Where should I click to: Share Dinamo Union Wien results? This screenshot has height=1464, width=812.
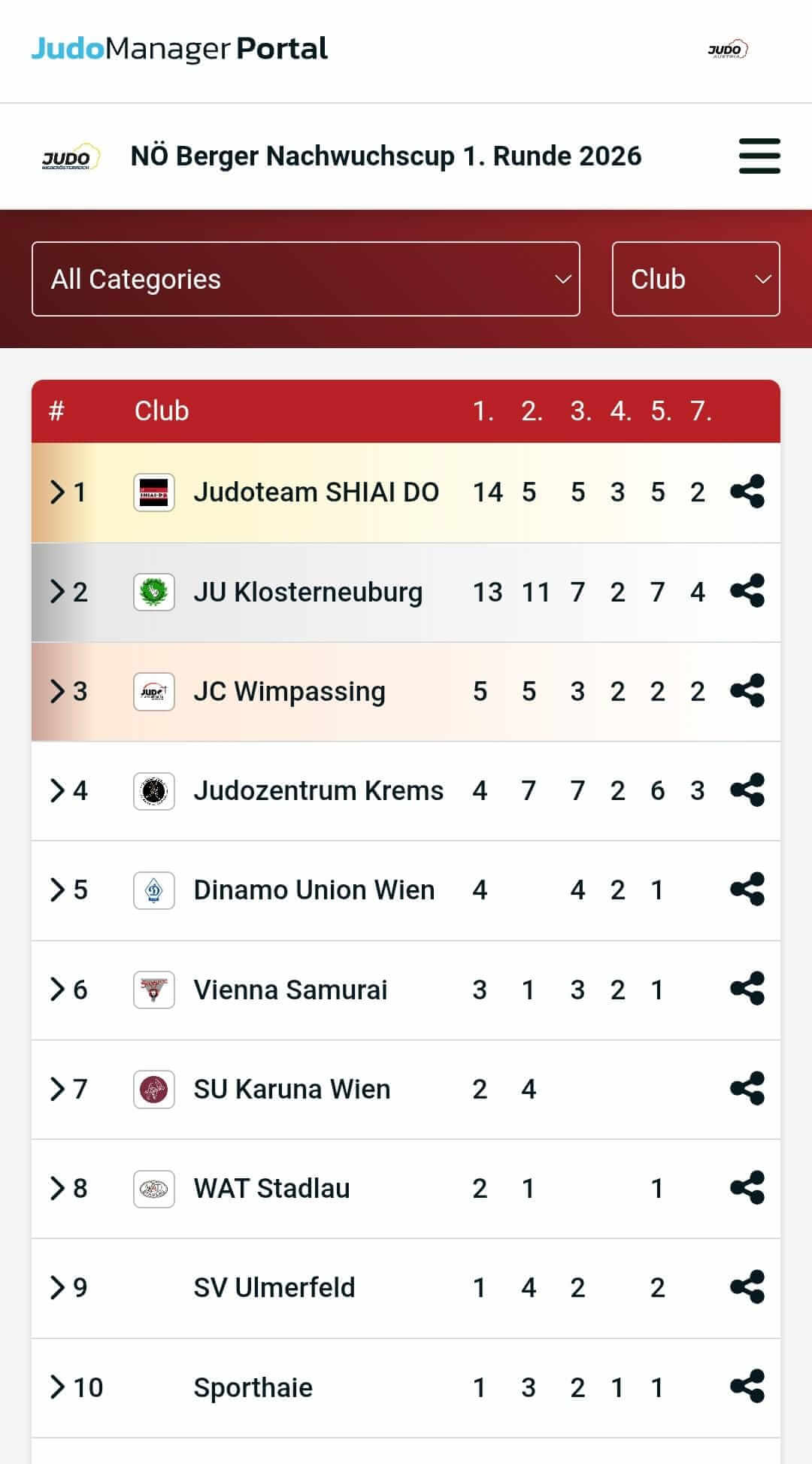pos(747,889)
